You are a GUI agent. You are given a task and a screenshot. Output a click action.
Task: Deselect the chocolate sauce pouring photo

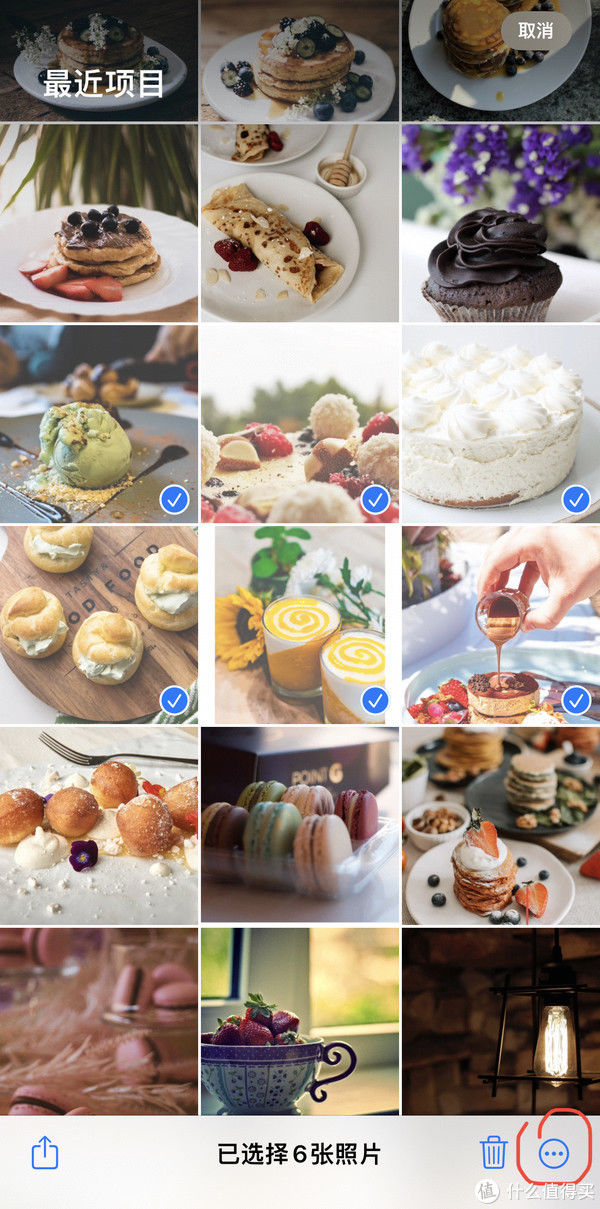[x=500, y=624]
